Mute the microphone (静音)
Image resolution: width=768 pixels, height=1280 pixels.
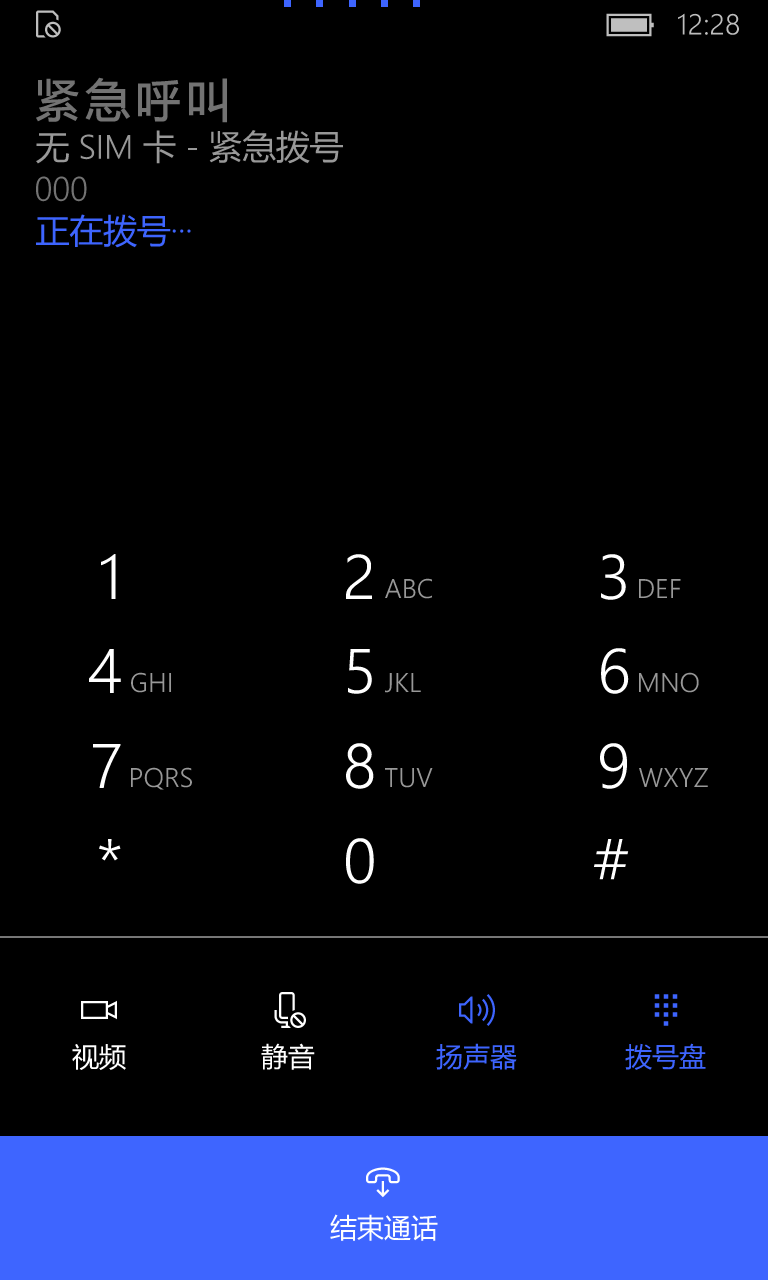[x=288, y=1032]
